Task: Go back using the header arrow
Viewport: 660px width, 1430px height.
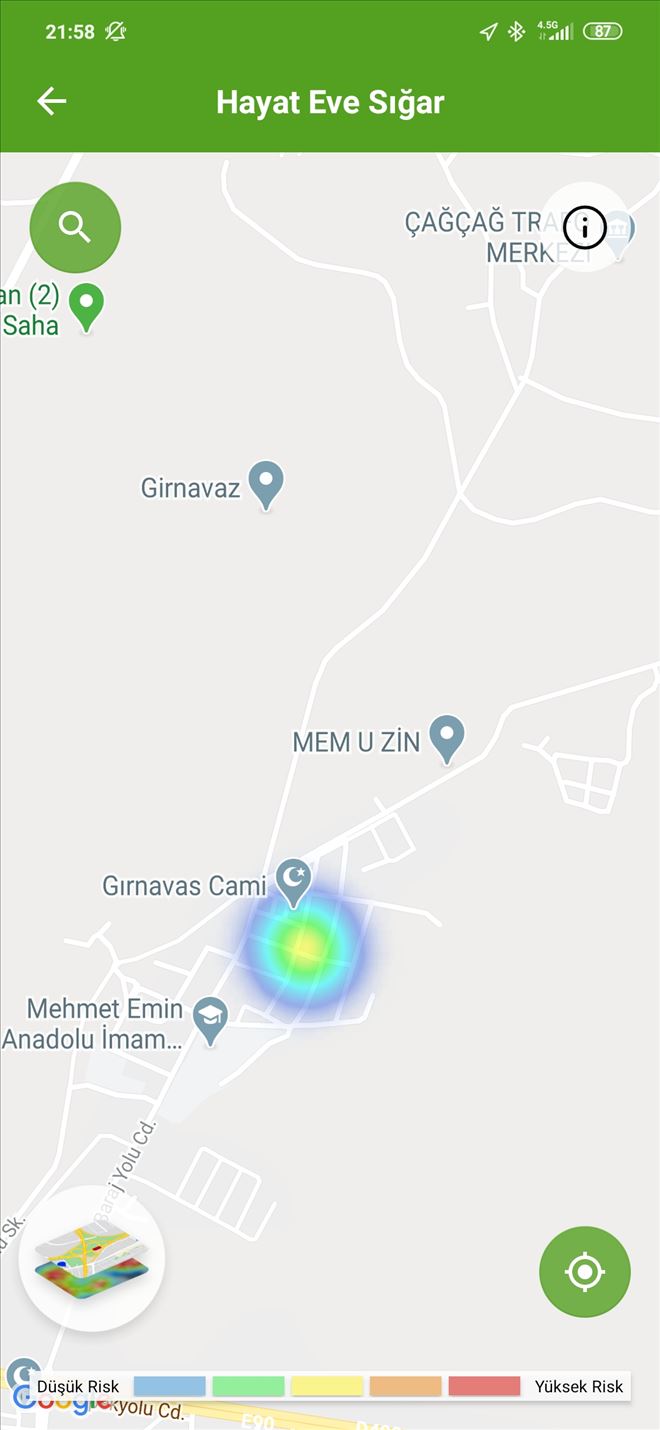Action: (x=51, y=101)
